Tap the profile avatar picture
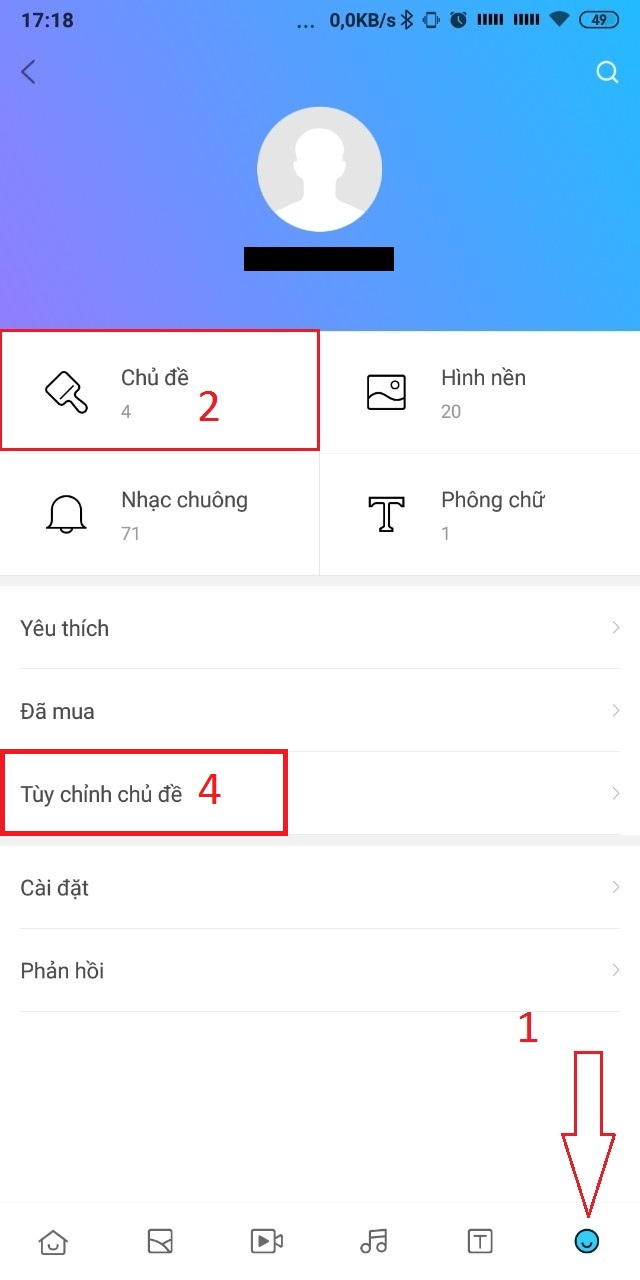 (x=319, y=169)
